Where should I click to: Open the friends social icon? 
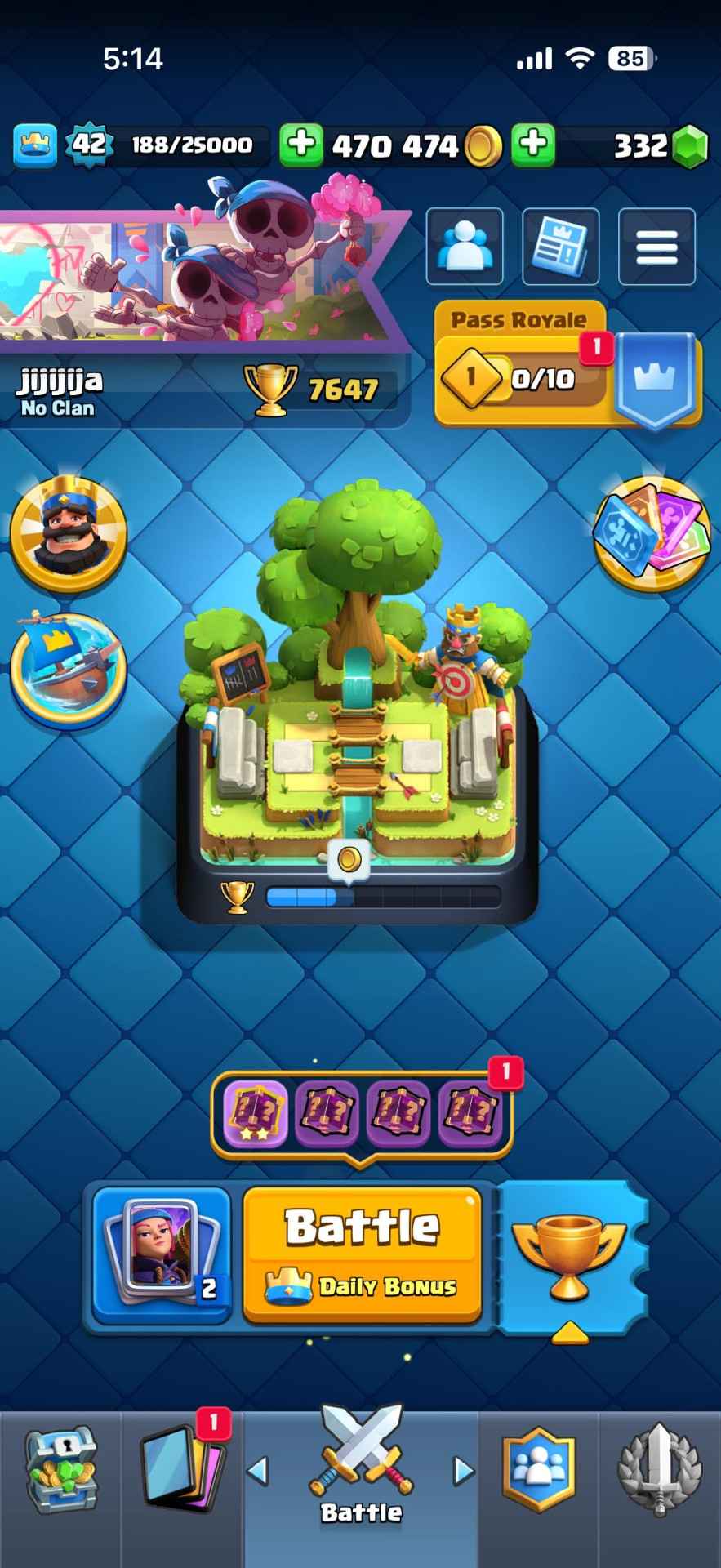point(465,247)
